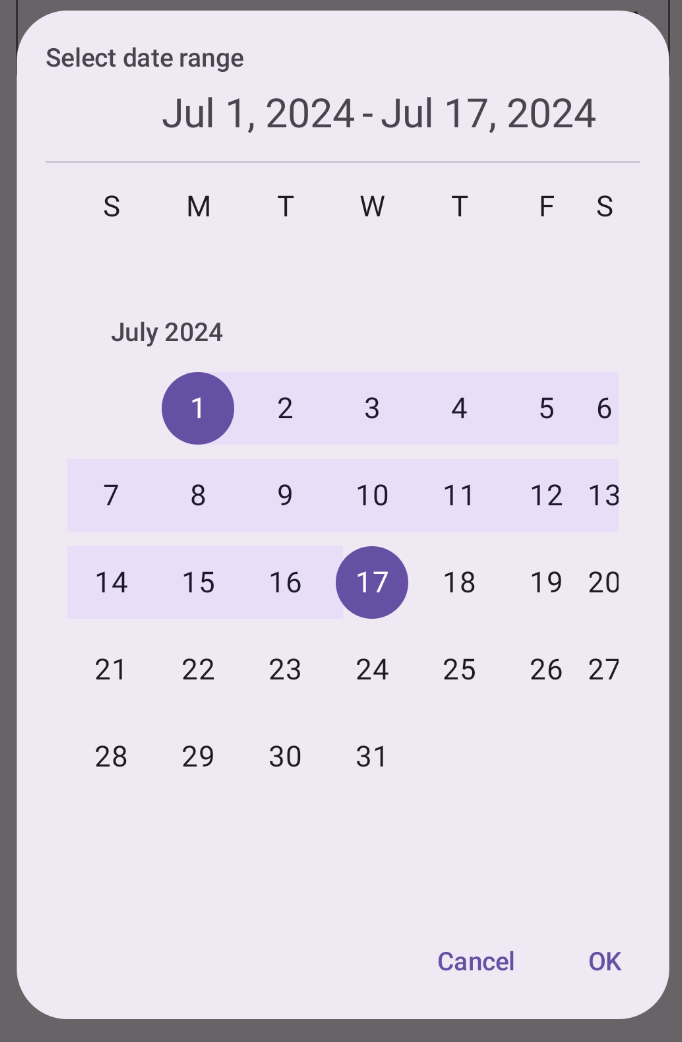682x1042 pixels.
Task: Pick July 17 on the calendar
Action: click(x=372, y=582)
